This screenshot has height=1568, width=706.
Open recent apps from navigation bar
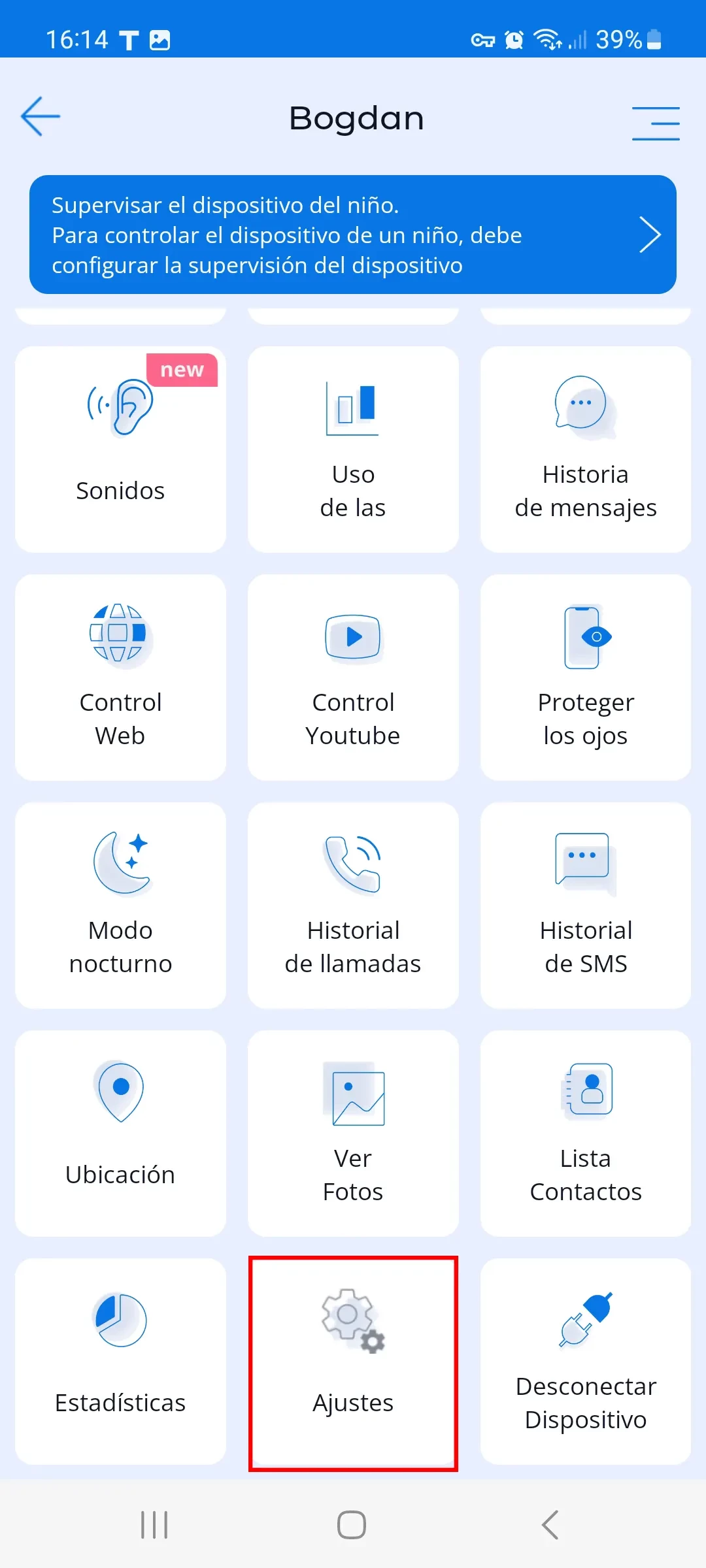[x=154, y=1525]
